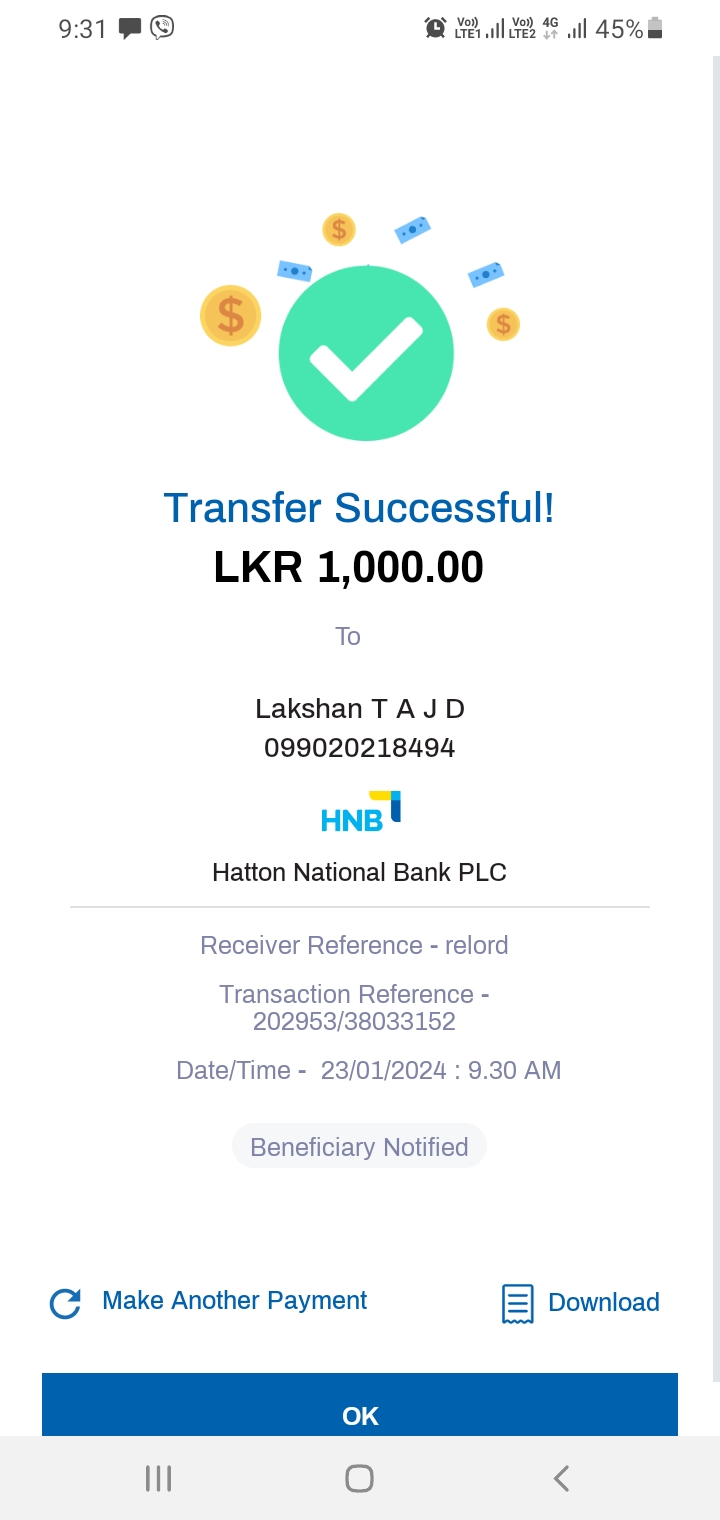Confirm with the OK button
Screen dimensions: 720x1520
(x=360, y=1412)
